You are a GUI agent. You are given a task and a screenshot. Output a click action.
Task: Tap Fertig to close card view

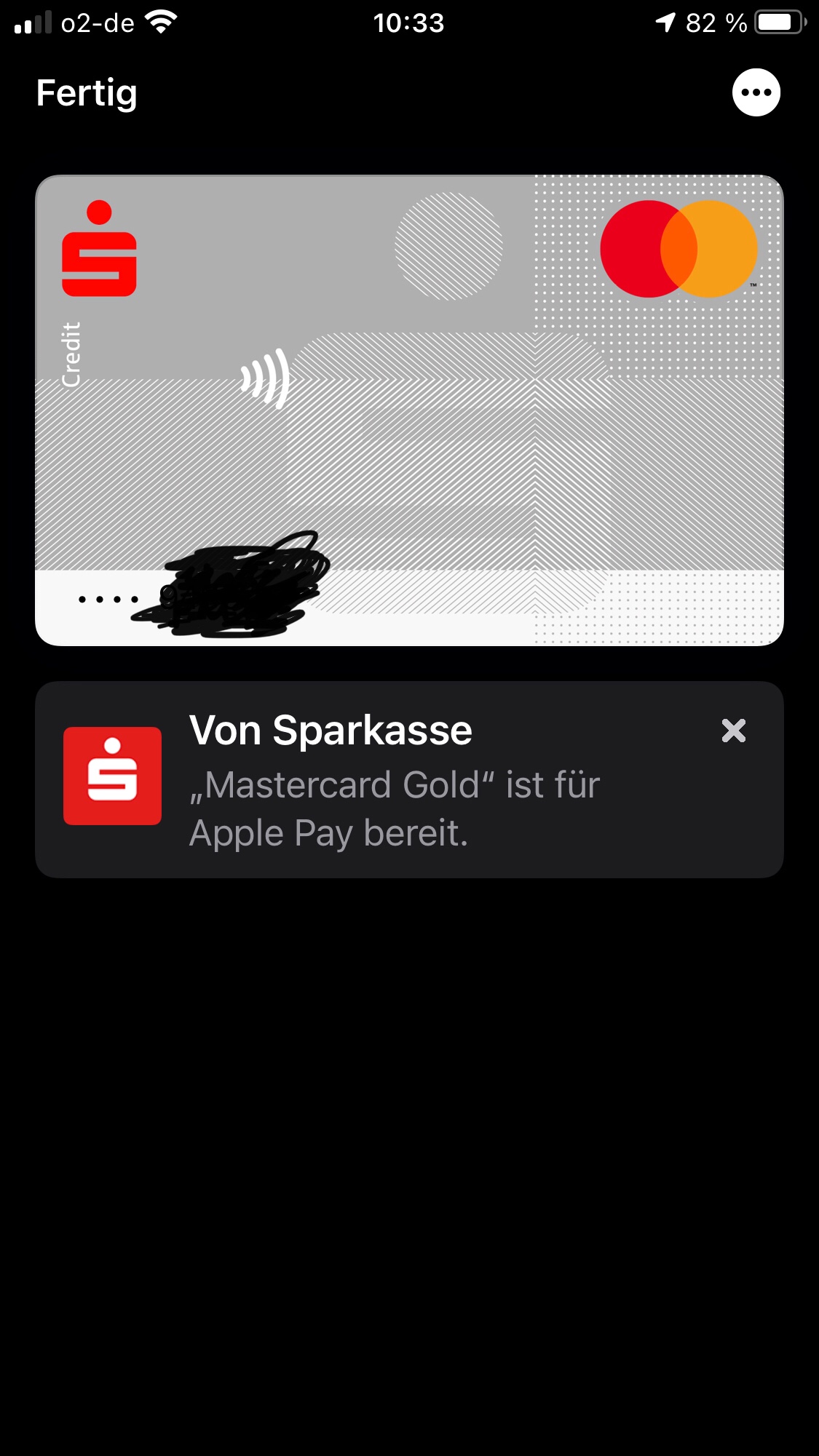[x=87, y=93]
